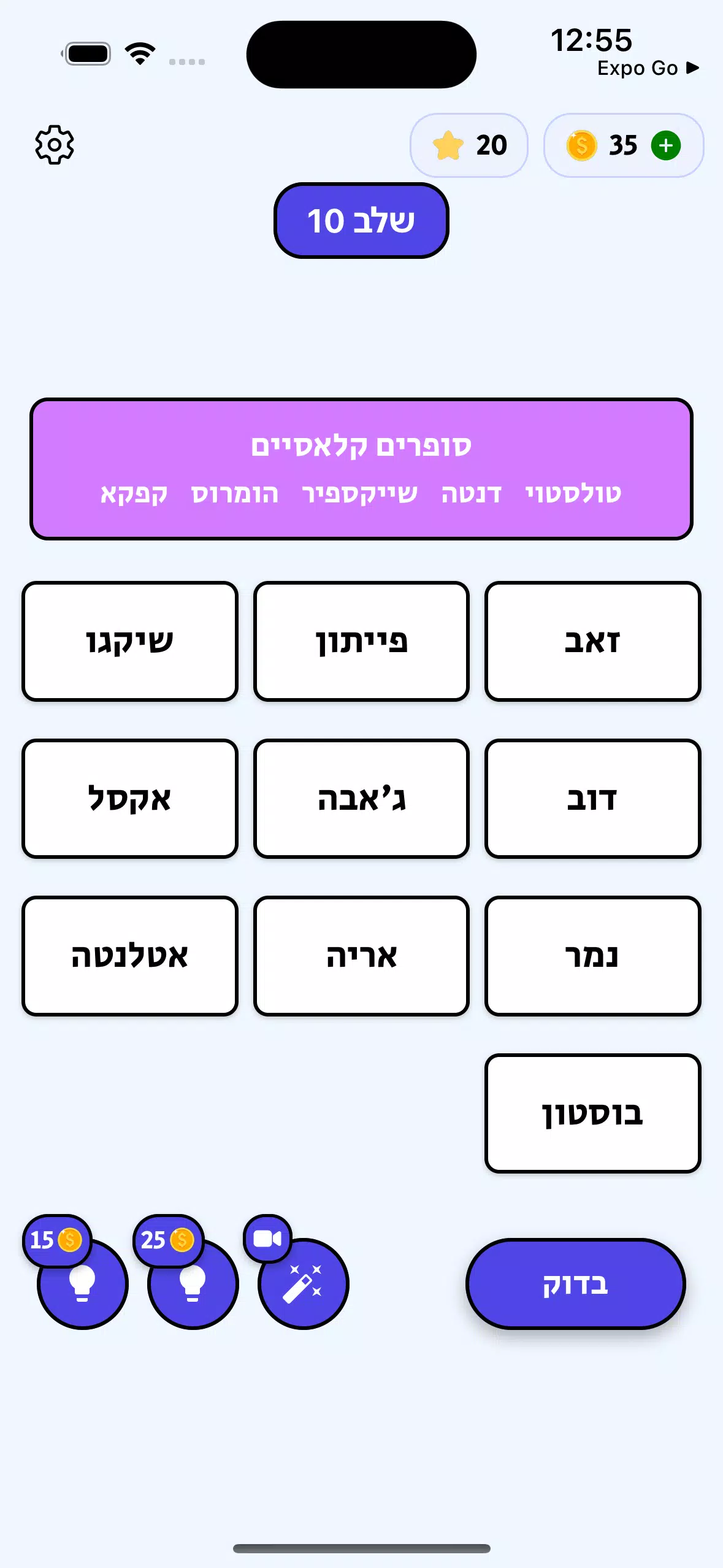
Task: Select the word שיקגו
Action: pos(129,640)
